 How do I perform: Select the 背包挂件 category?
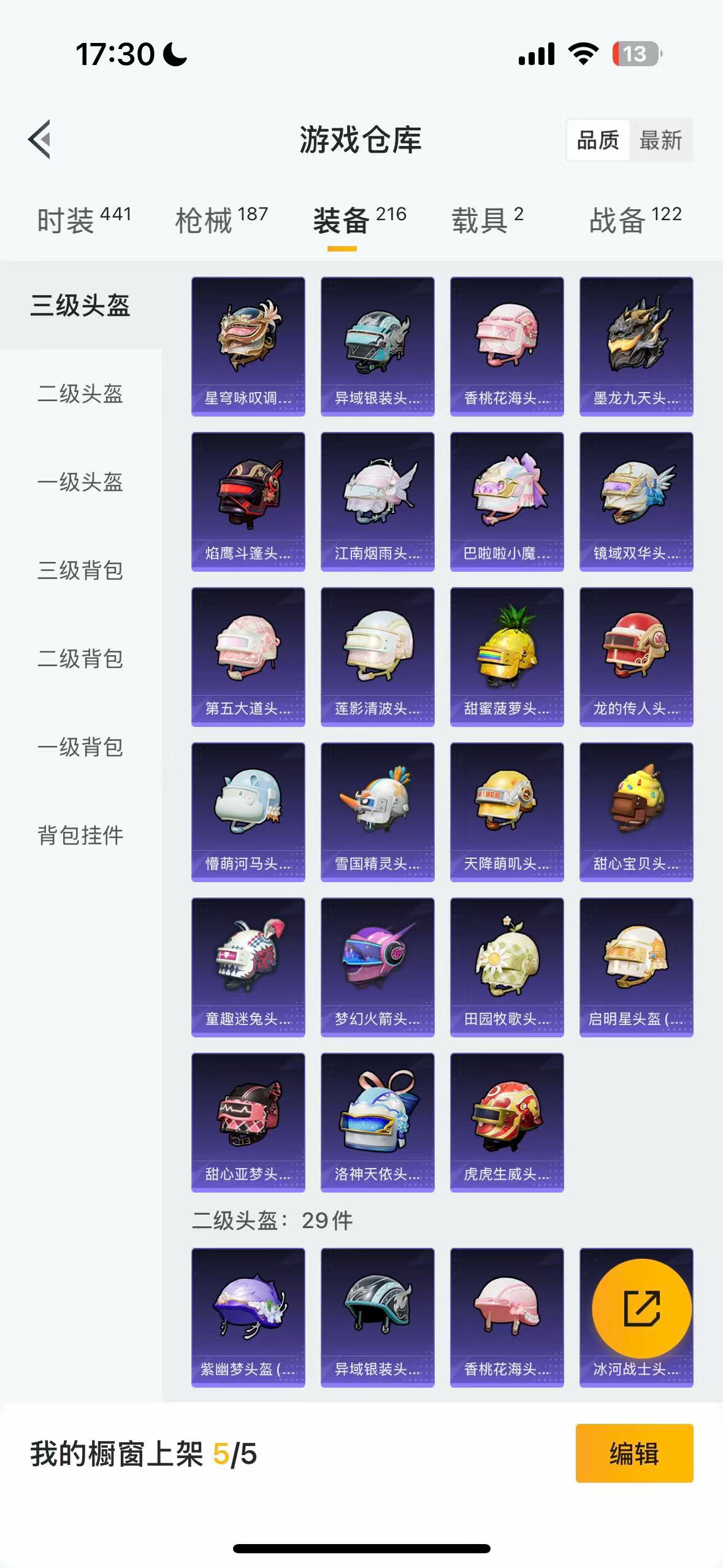(80, 836)
